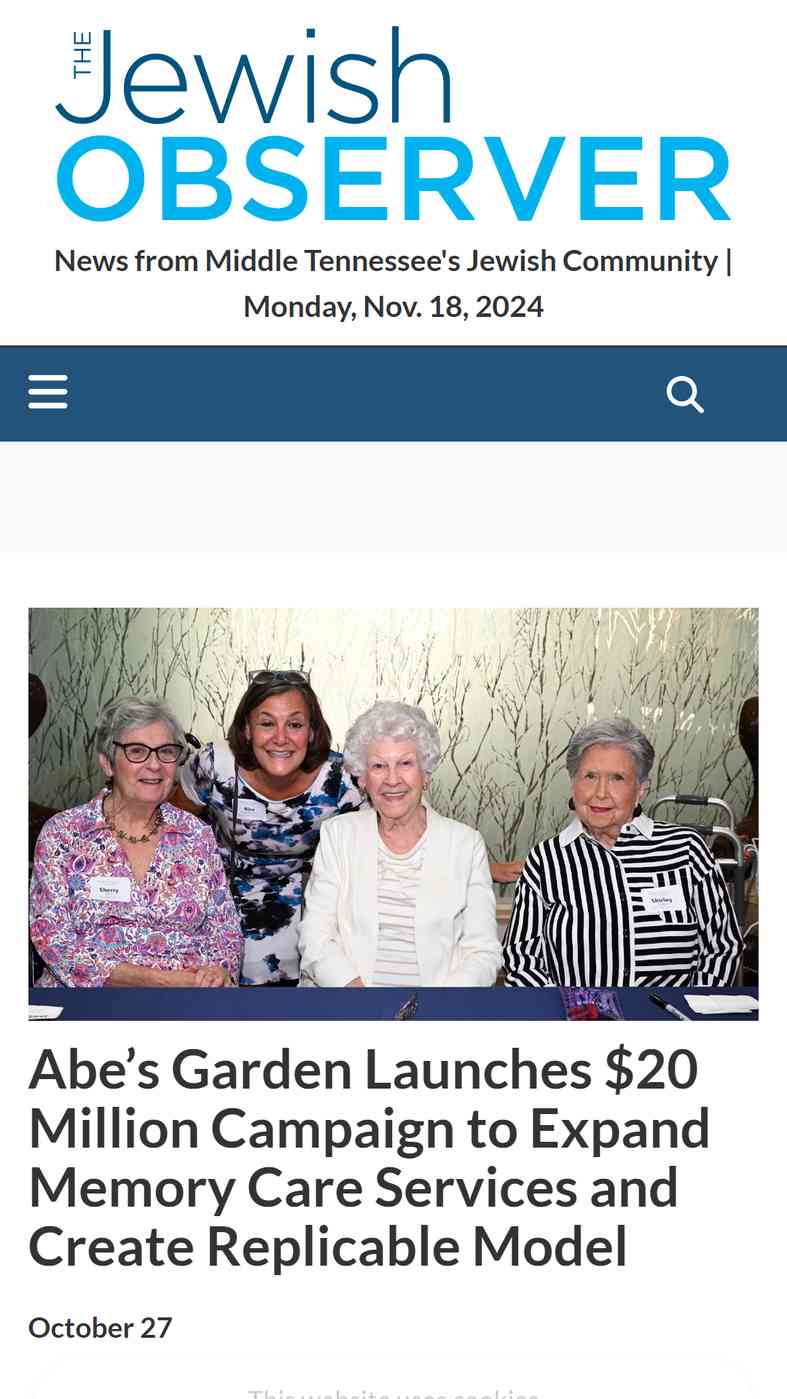This screenshot has height=1399, width=787.
Task: Open the hamburger navigation menu
Action: click(48, 393)
